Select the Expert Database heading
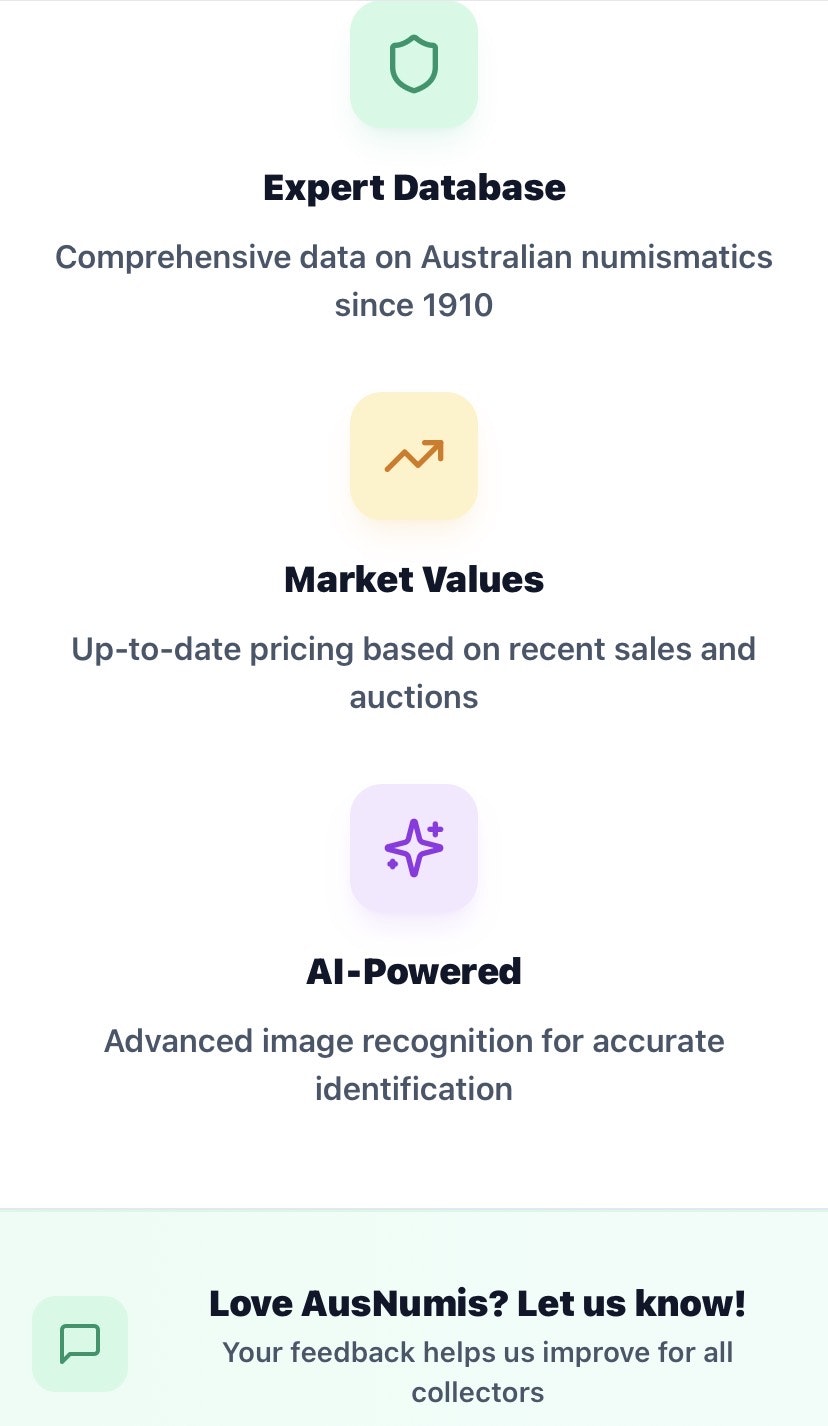 click(x=413, y=187)
